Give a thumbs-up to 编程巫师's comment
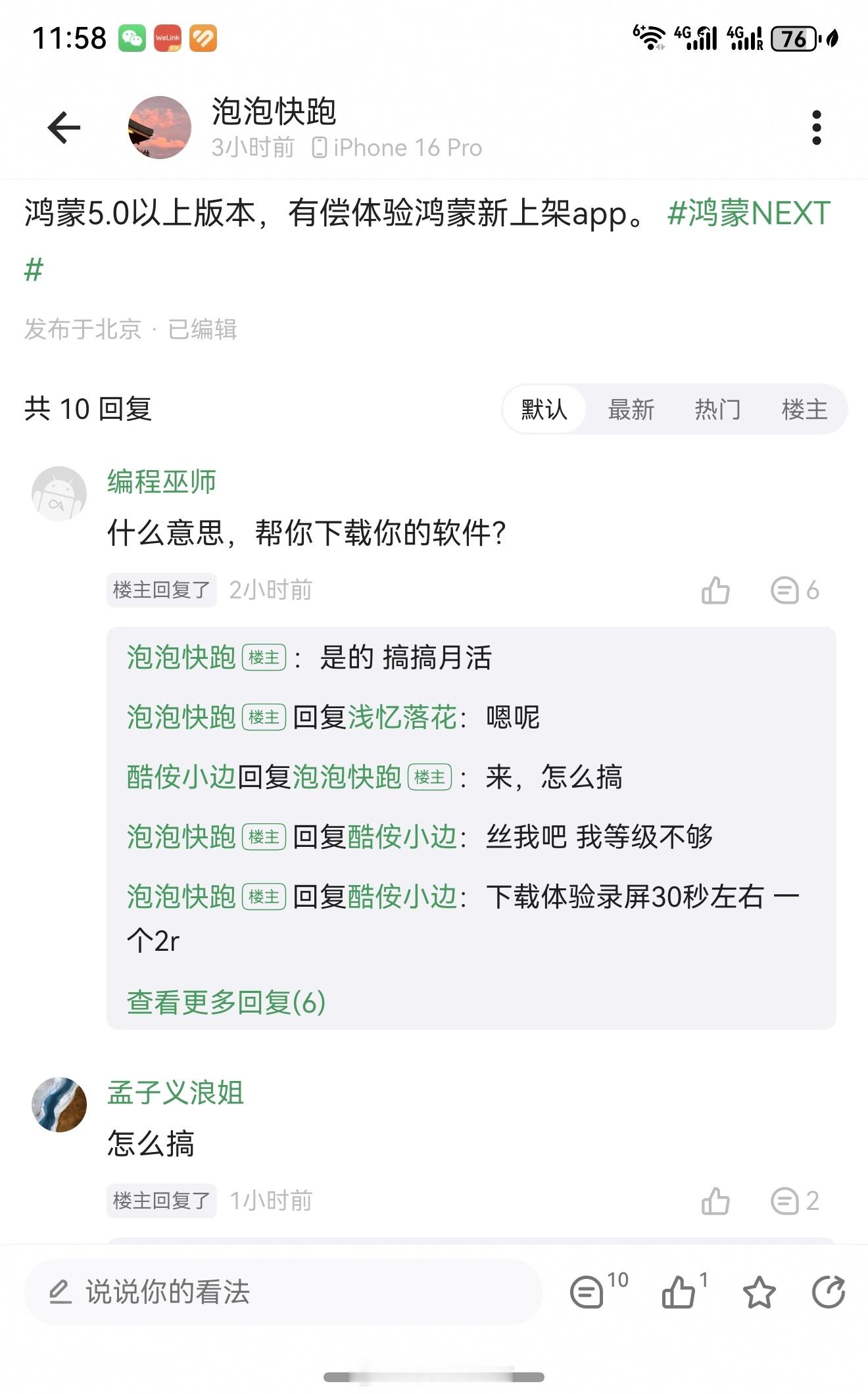 point(715,590)
